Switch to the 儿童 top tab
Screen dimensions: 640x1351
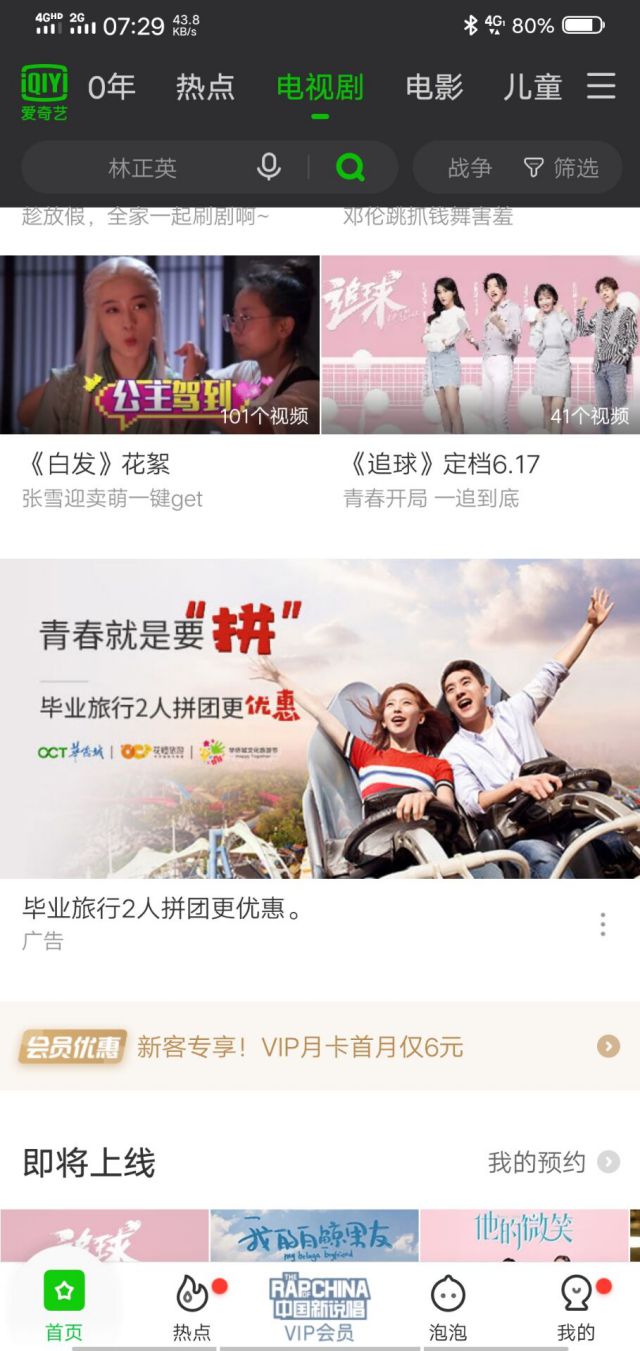pos(533,87)
